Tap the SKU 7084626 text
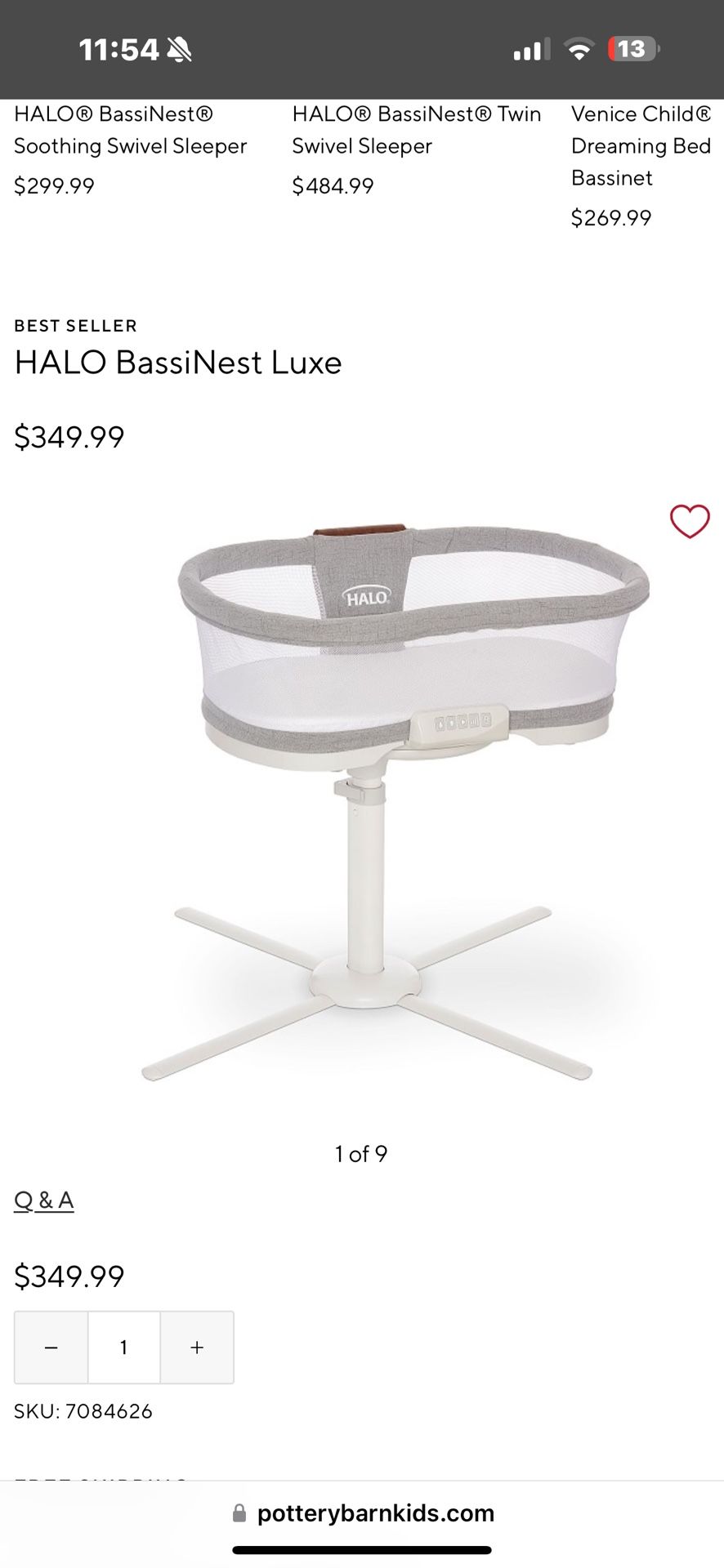The image size is (724, 1568). (x=83, y=1410)
